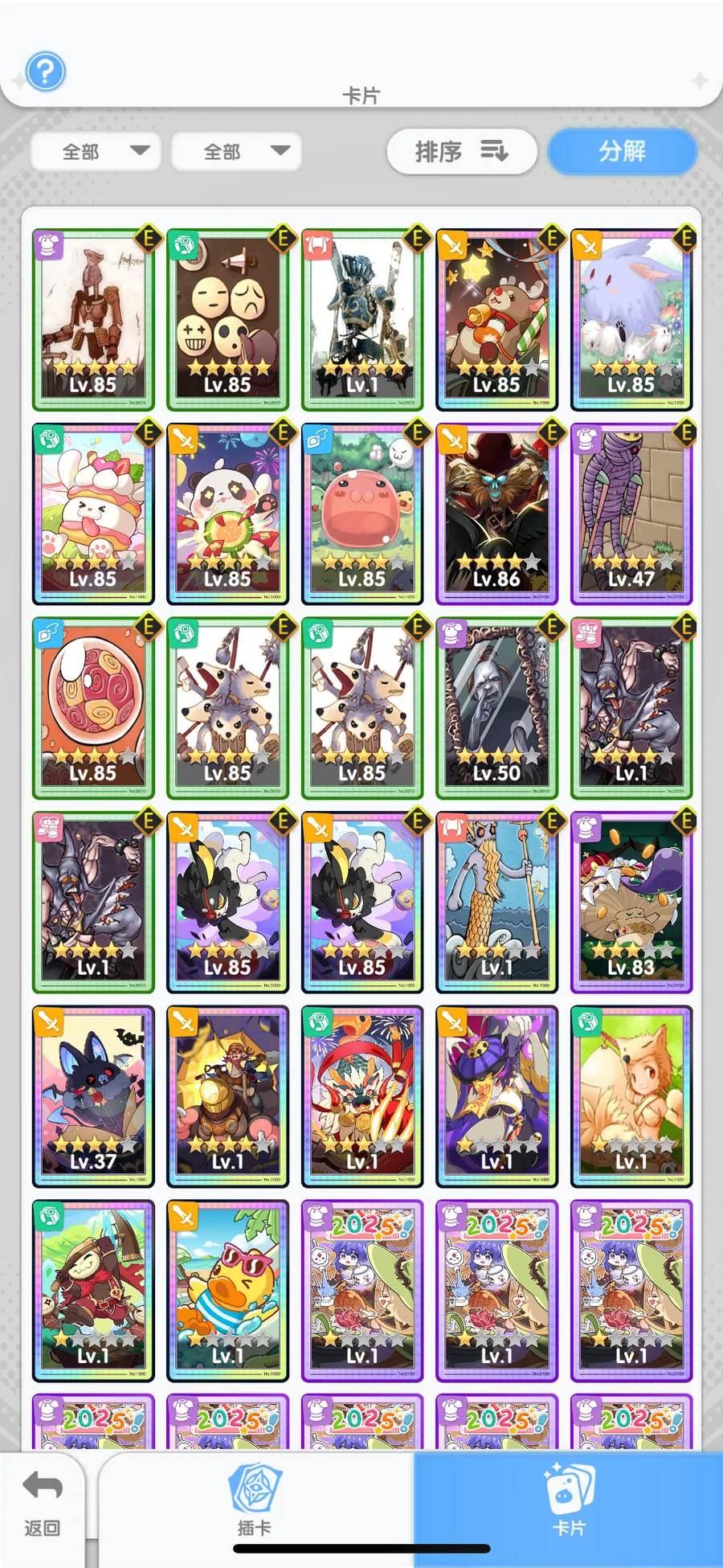Select the Lv.83 mushroom witch-hat card
Image resolution: width=723 pixels, height=1568 pixels.
pyautogui.click(x=631, y=903)
